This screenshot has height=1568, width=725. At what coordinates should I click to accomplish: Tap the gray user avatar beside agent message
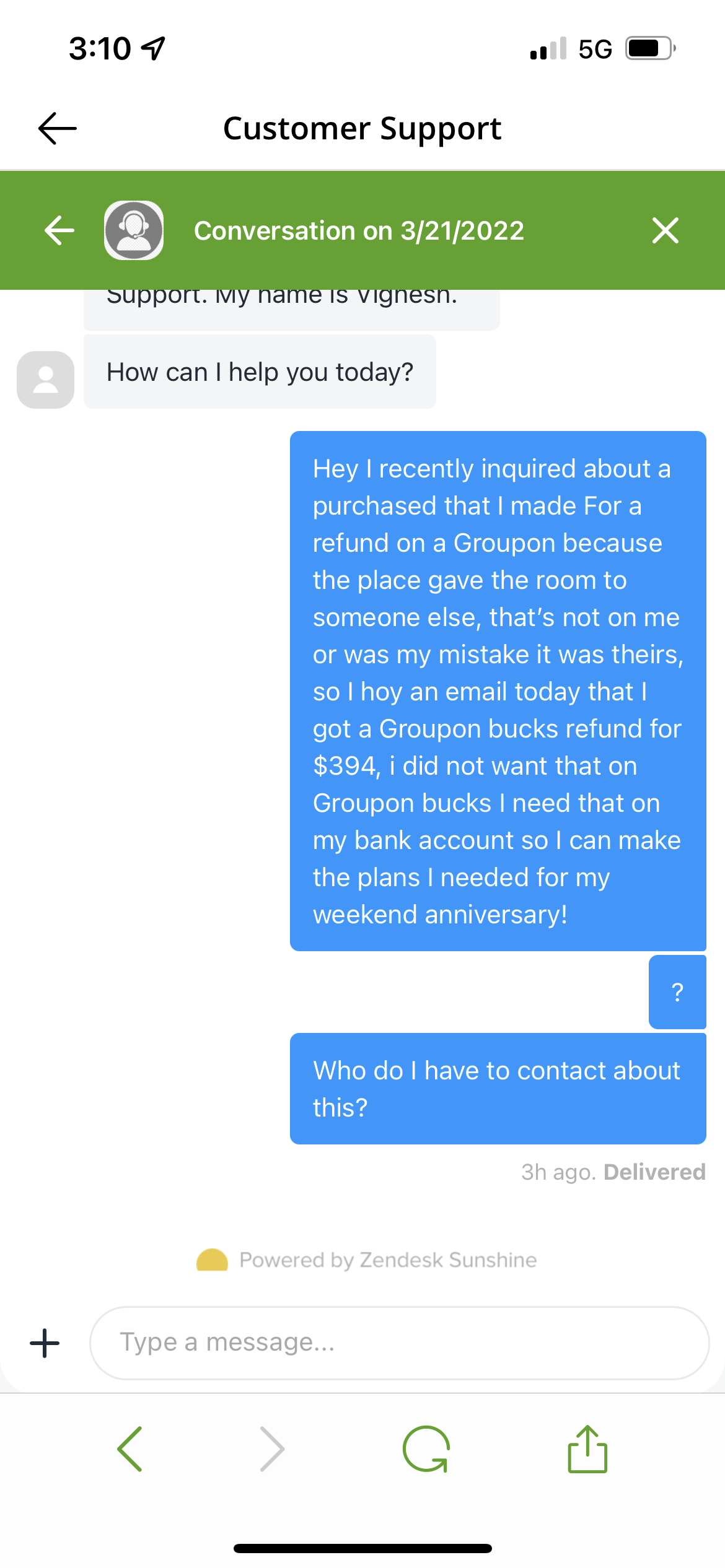pos(44,379)
